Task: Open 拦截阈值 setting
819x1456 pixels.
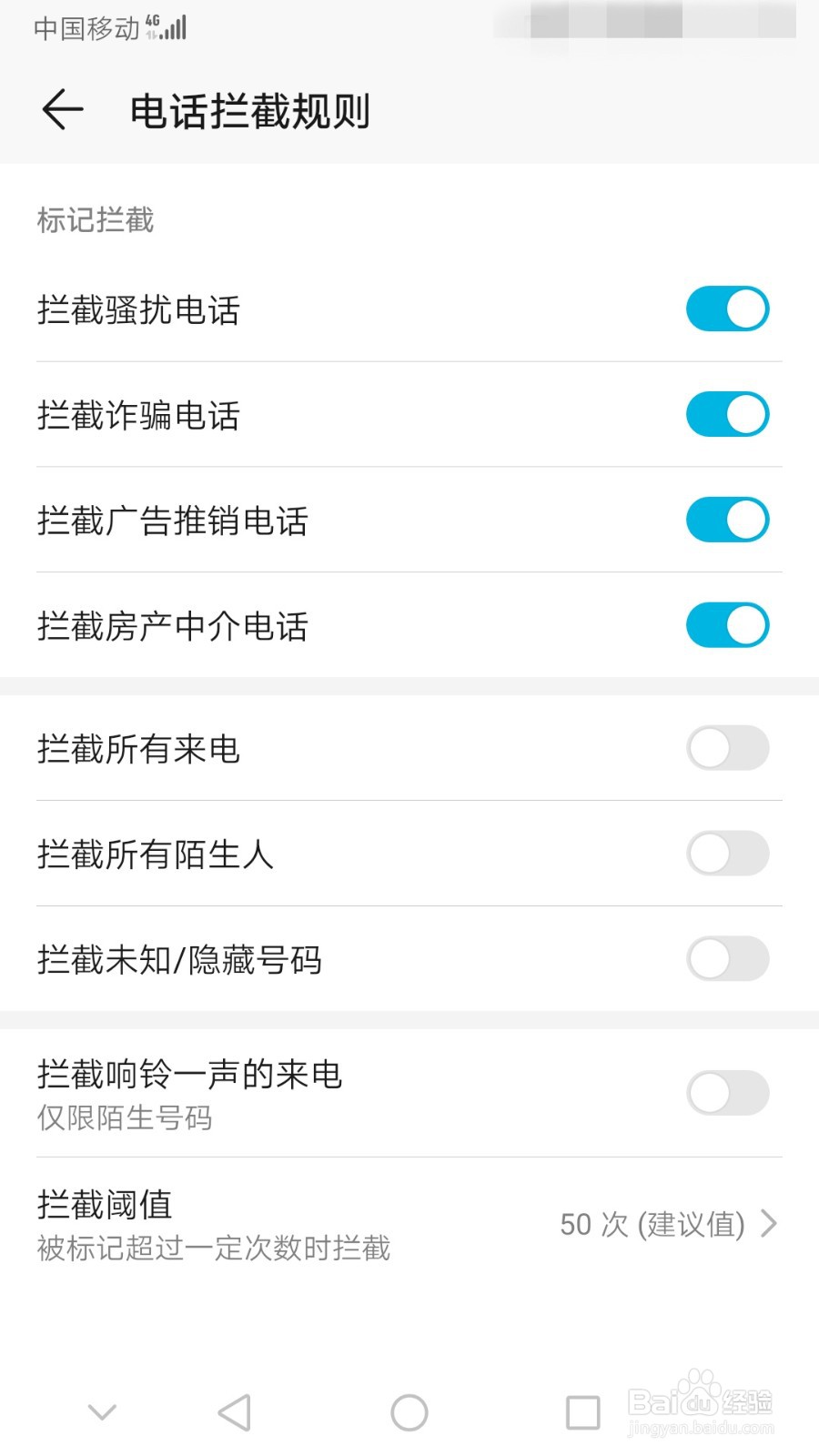Action: (409, 1224)
